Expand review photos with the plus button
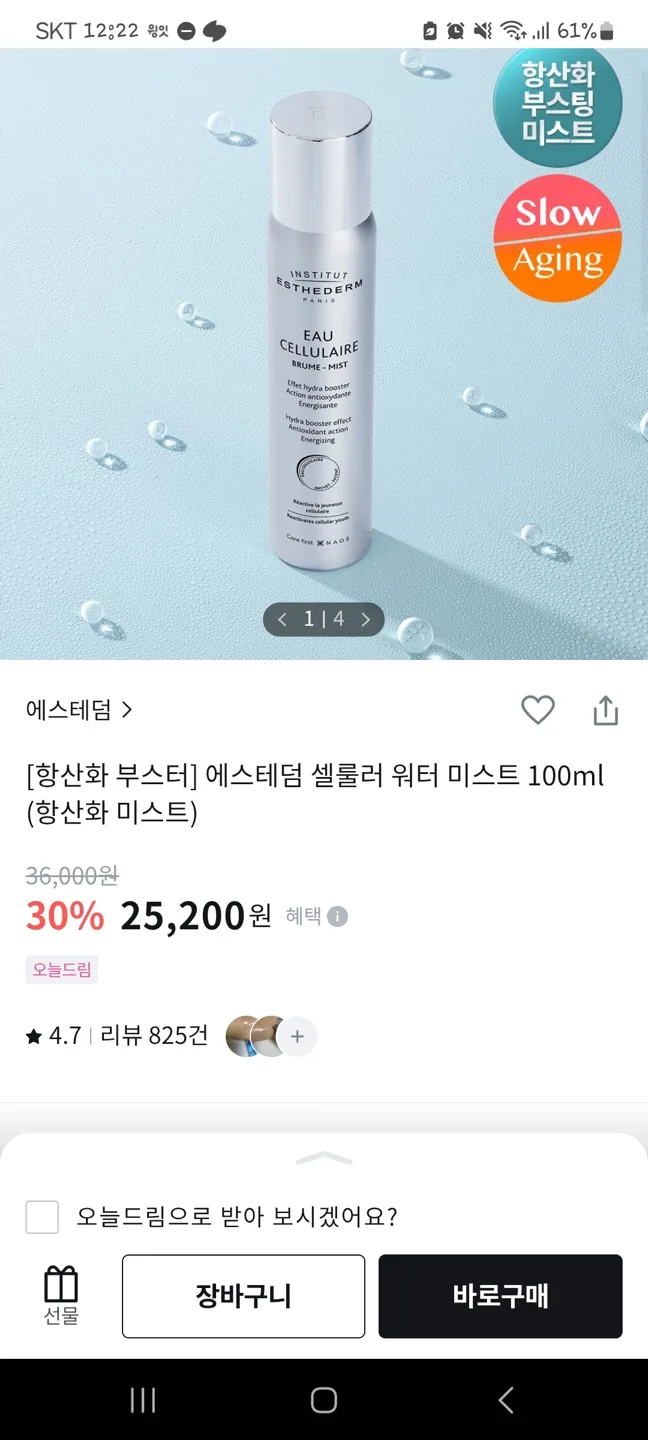 pyautogui.click(x=297, y=1037)
